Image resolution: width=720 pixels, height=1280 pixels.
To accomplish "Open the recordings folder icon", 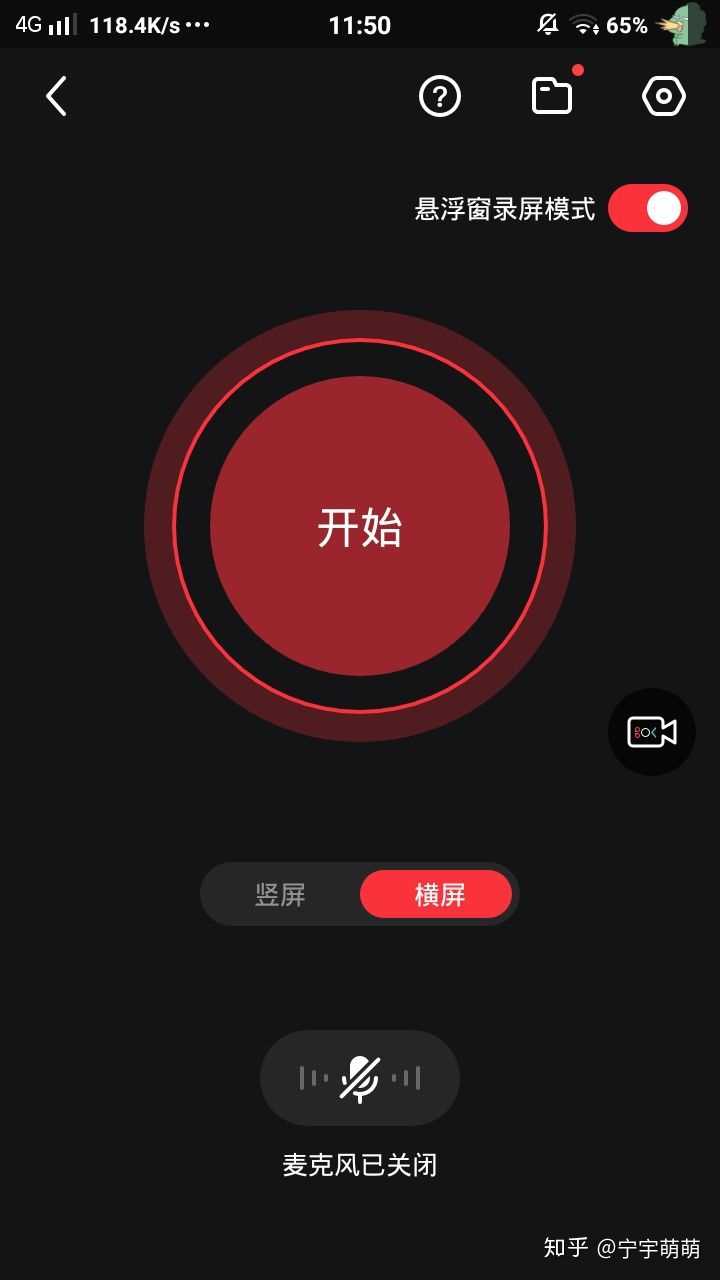I will (x=552, y=97).
